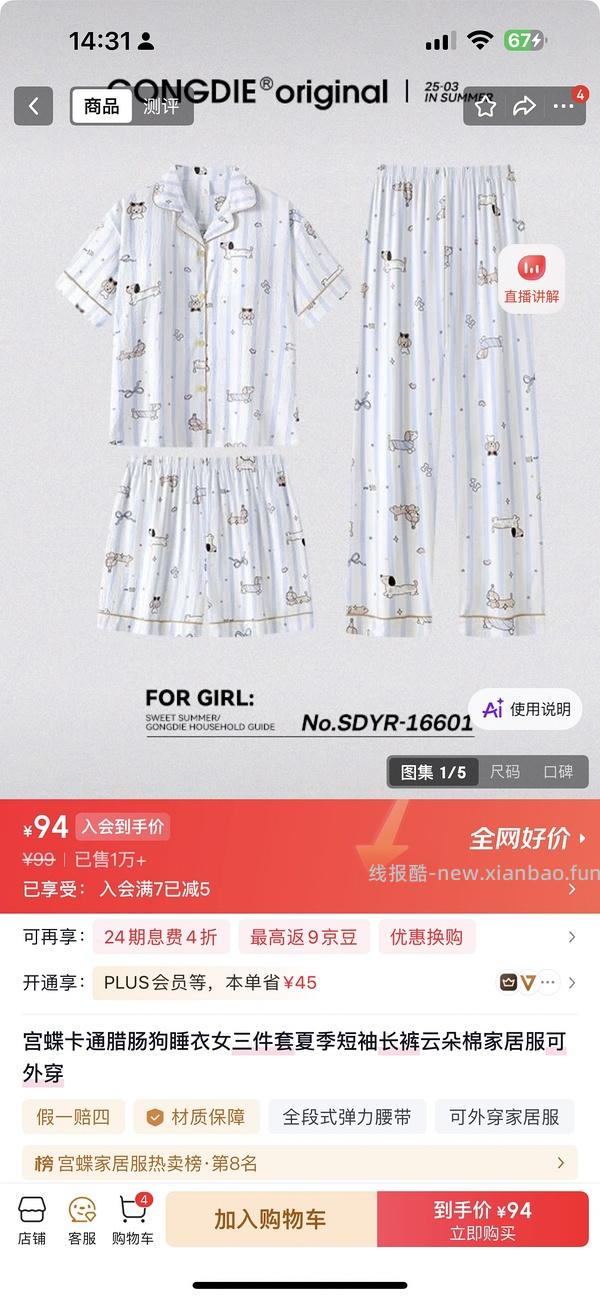Image resolution: width=600 pixels, height=1300 pixels.
Task: Open 宫蝶家居服热卖榜 ranking
Action: click(300, 1163)
